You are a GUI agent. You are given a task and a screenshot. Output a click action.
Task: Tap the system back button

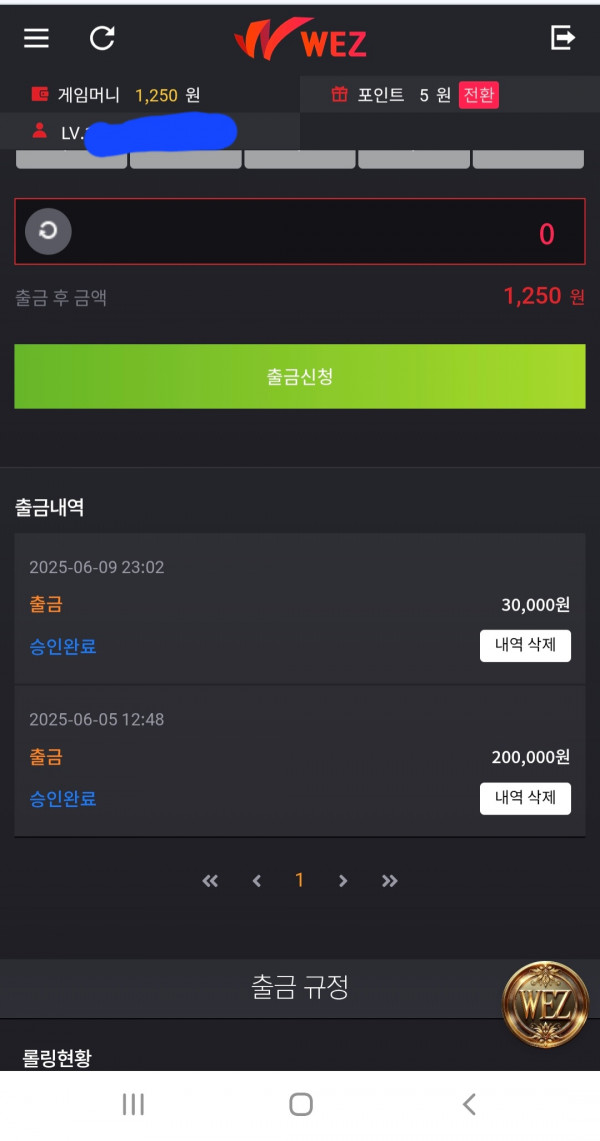[469, 1104]
